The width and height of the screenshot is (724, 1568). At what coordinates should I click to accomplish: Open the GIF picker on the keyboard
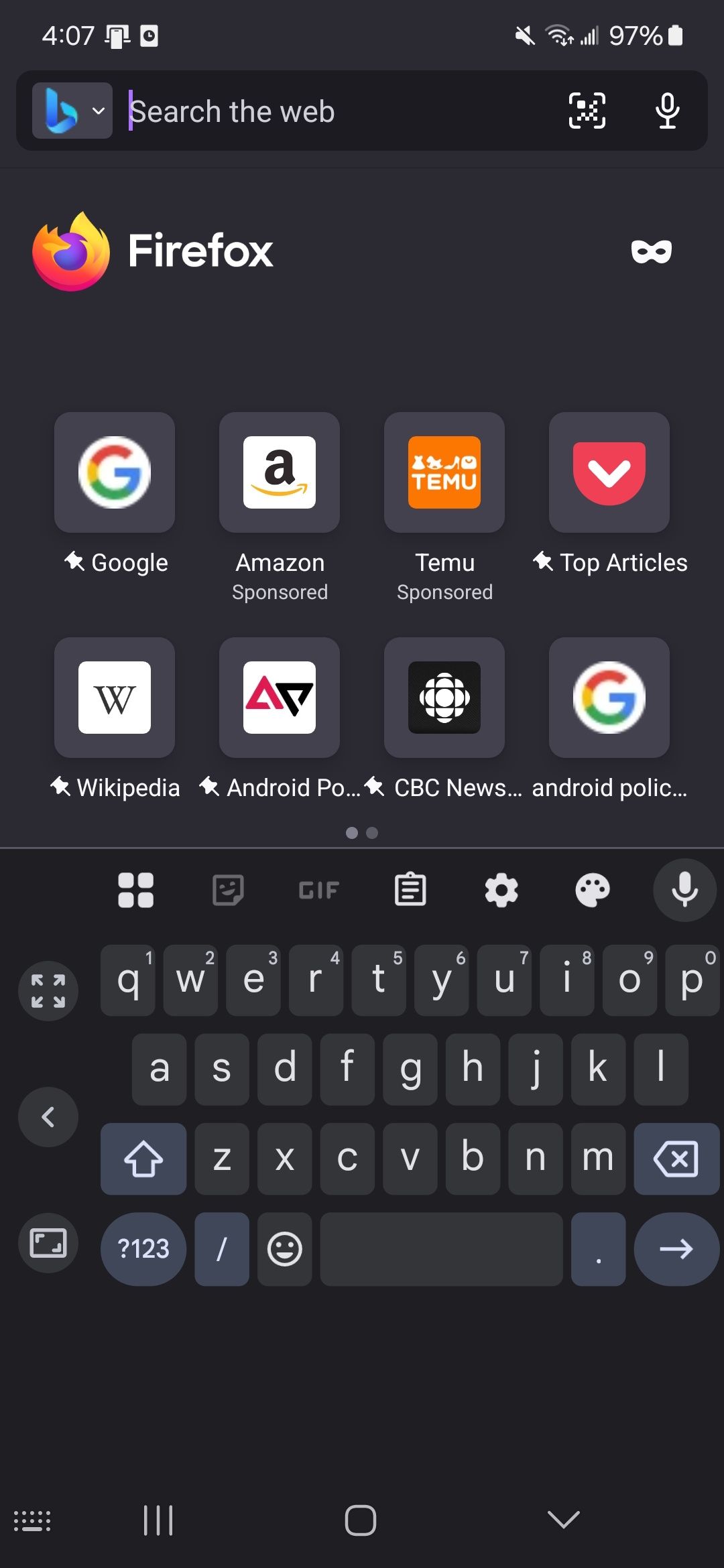(319, 891)
